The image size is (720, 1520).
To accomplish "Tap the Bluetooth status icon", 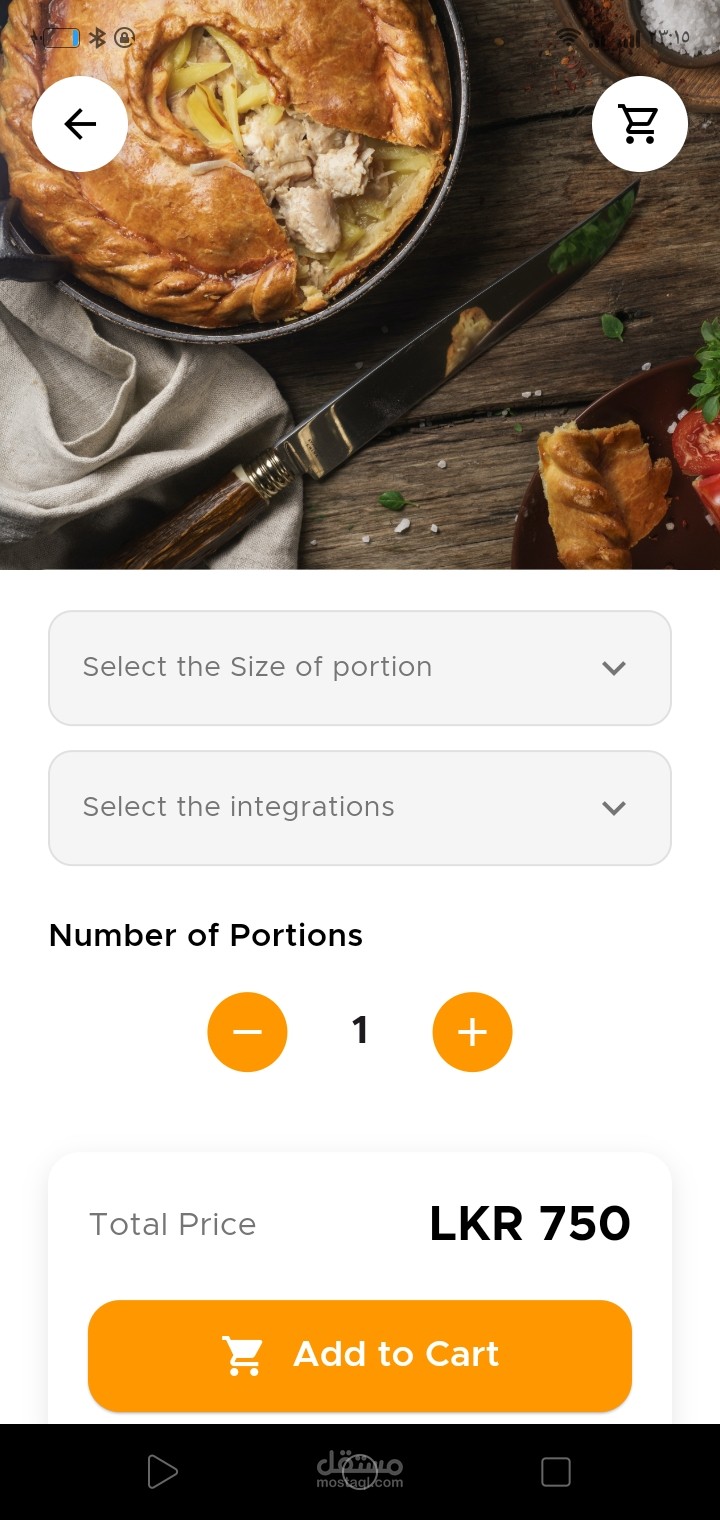I will (97, 36).
